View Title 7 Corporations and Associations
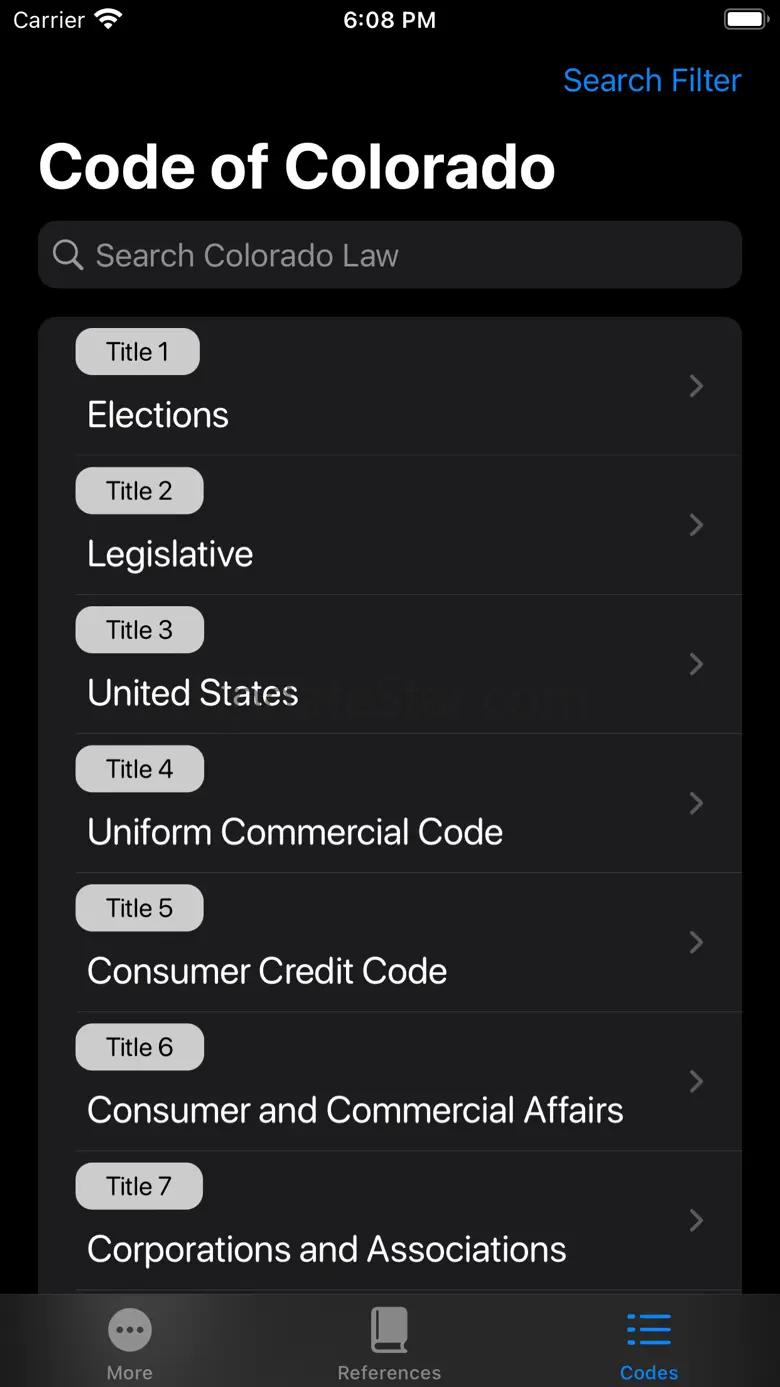The height and width of the screenshot is (1387, 780). pyautogui.click(x=390, y=1221)
